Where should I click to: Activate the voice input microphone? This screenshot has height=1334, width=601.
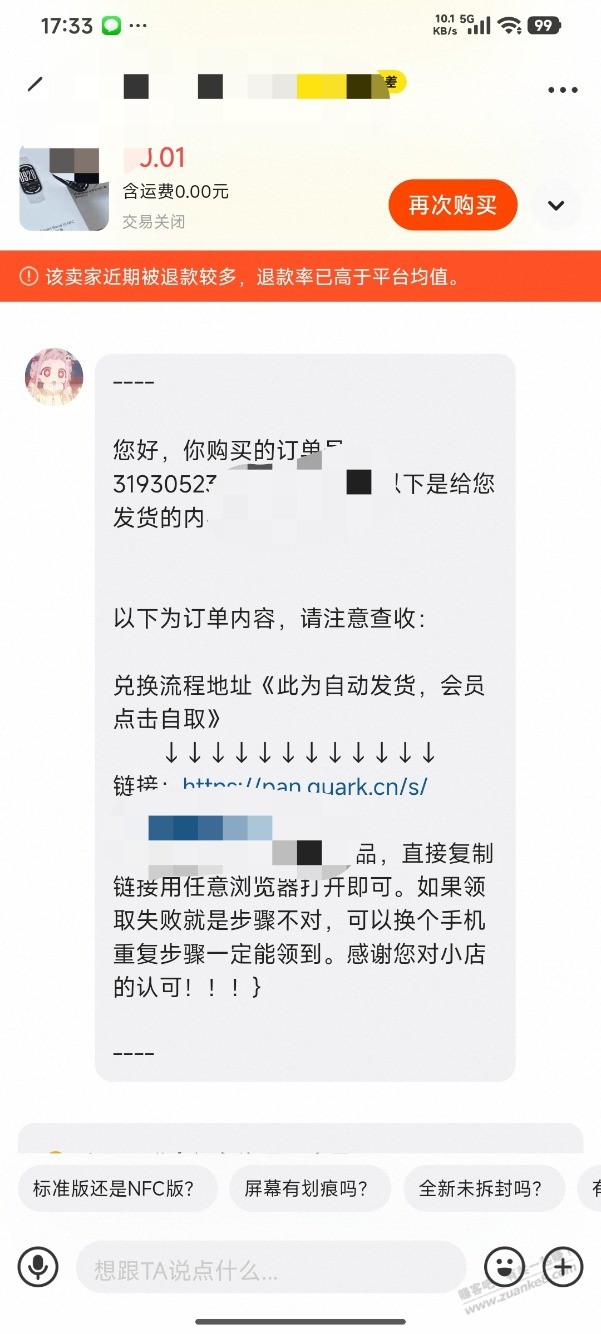tap(38, 1267)
